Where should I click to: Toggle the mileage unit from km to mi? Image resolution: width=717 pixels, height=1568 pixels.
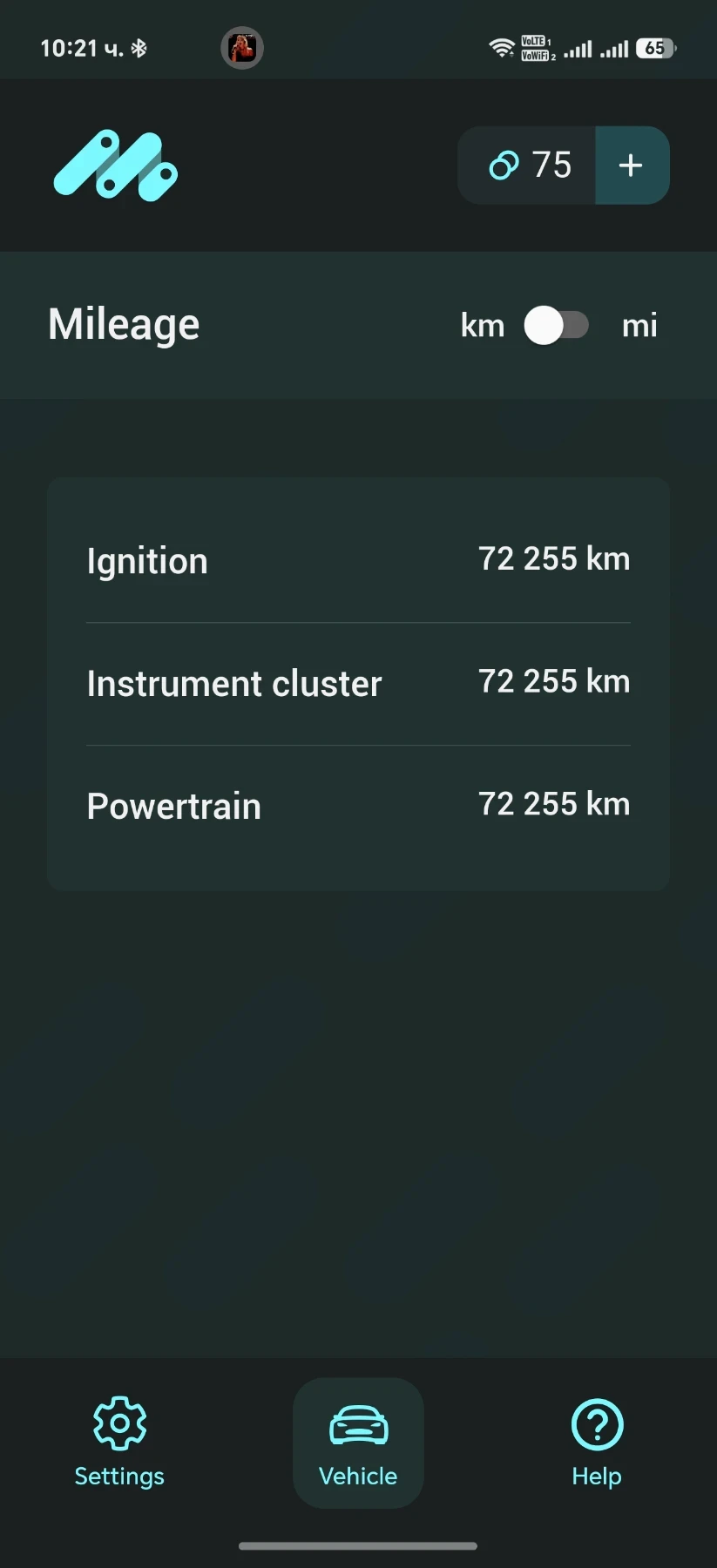click(557, 326)
